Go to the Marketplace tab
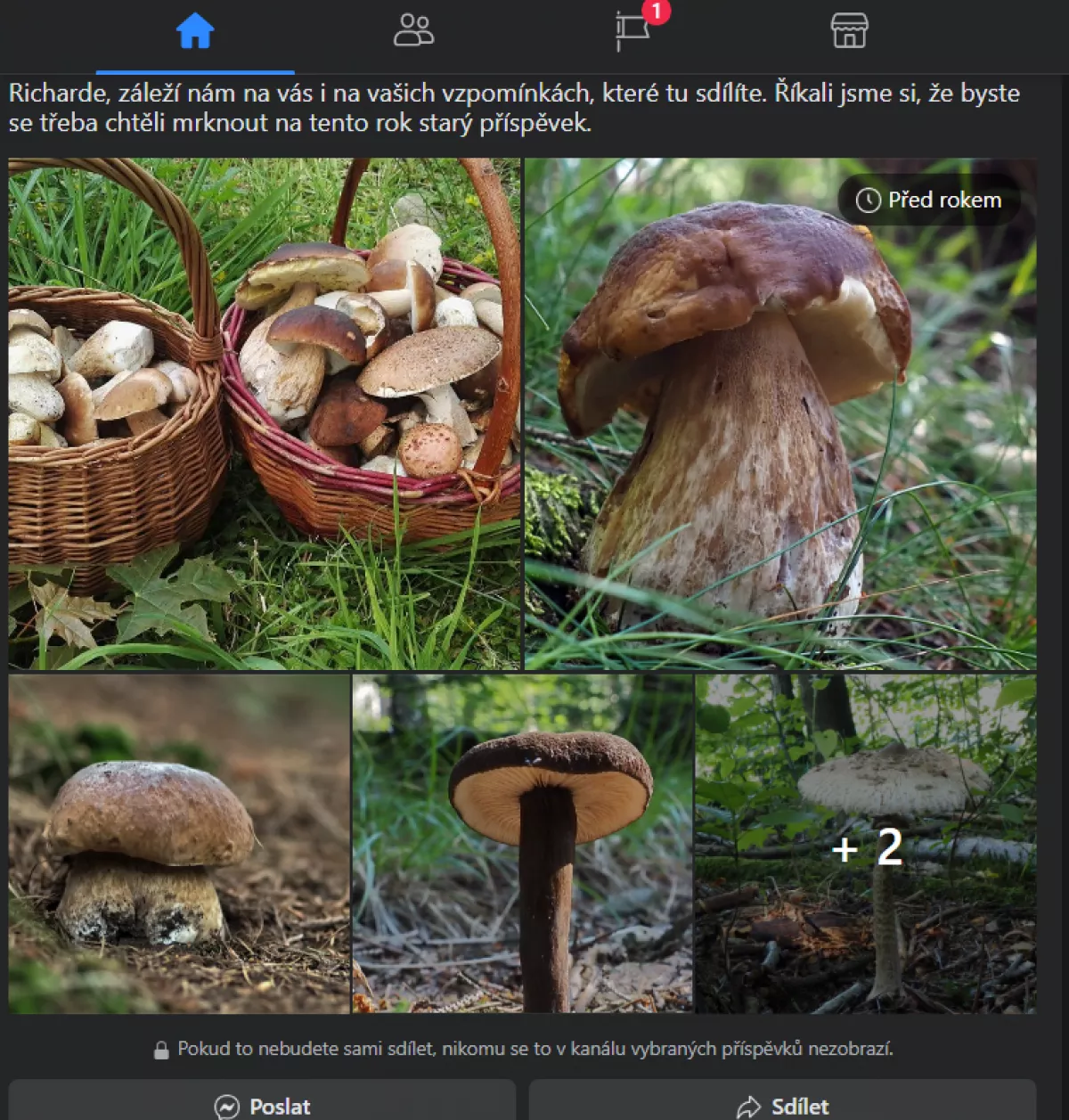1069x1120 pixels. [x=849, y=30]
